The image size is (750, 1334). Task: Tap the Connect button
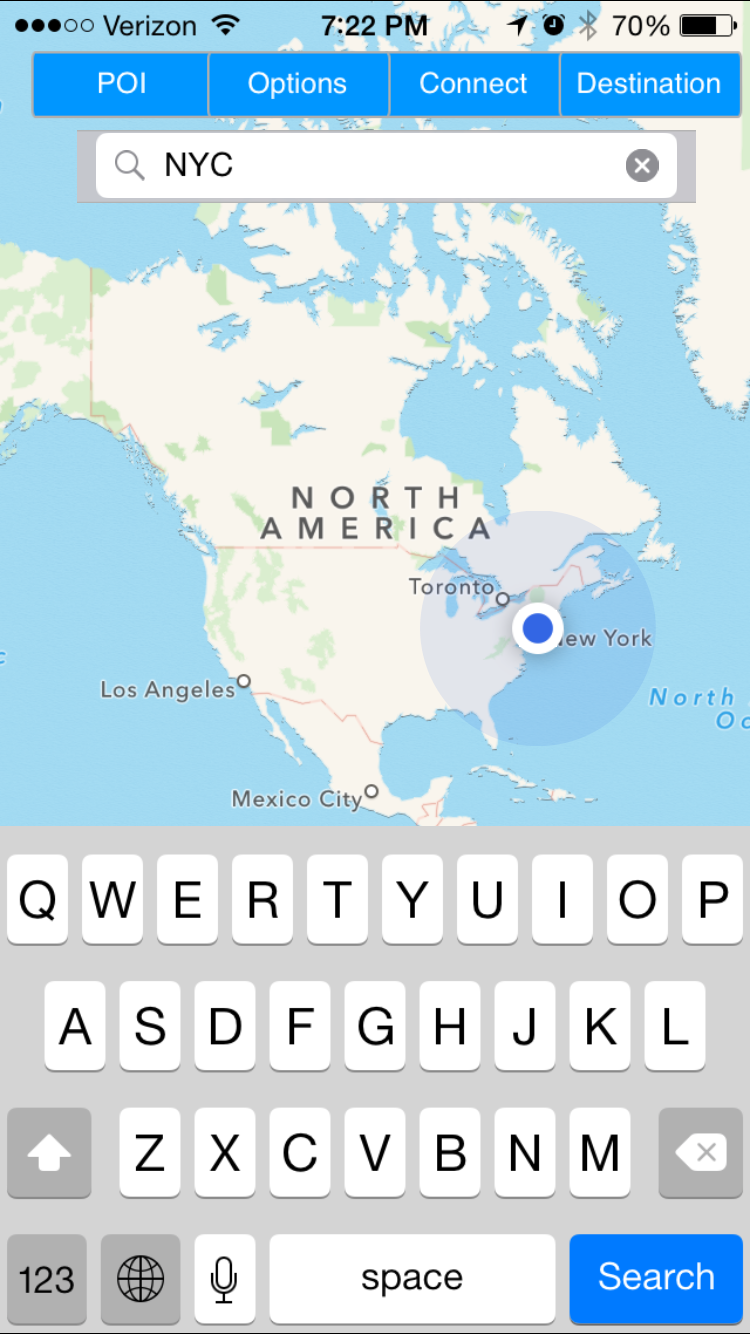473,84
